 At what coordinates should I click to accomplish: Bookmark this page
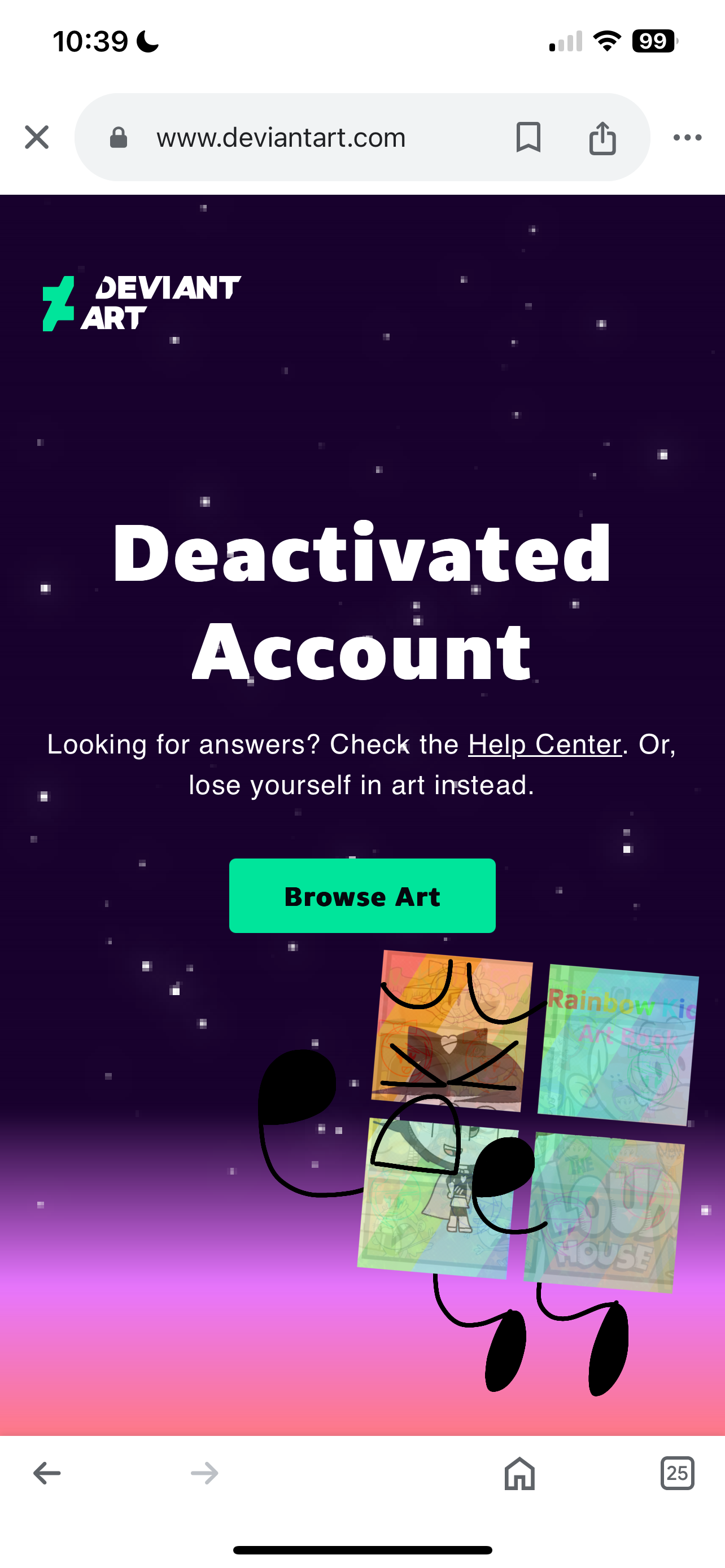click(x=528, y=137)
